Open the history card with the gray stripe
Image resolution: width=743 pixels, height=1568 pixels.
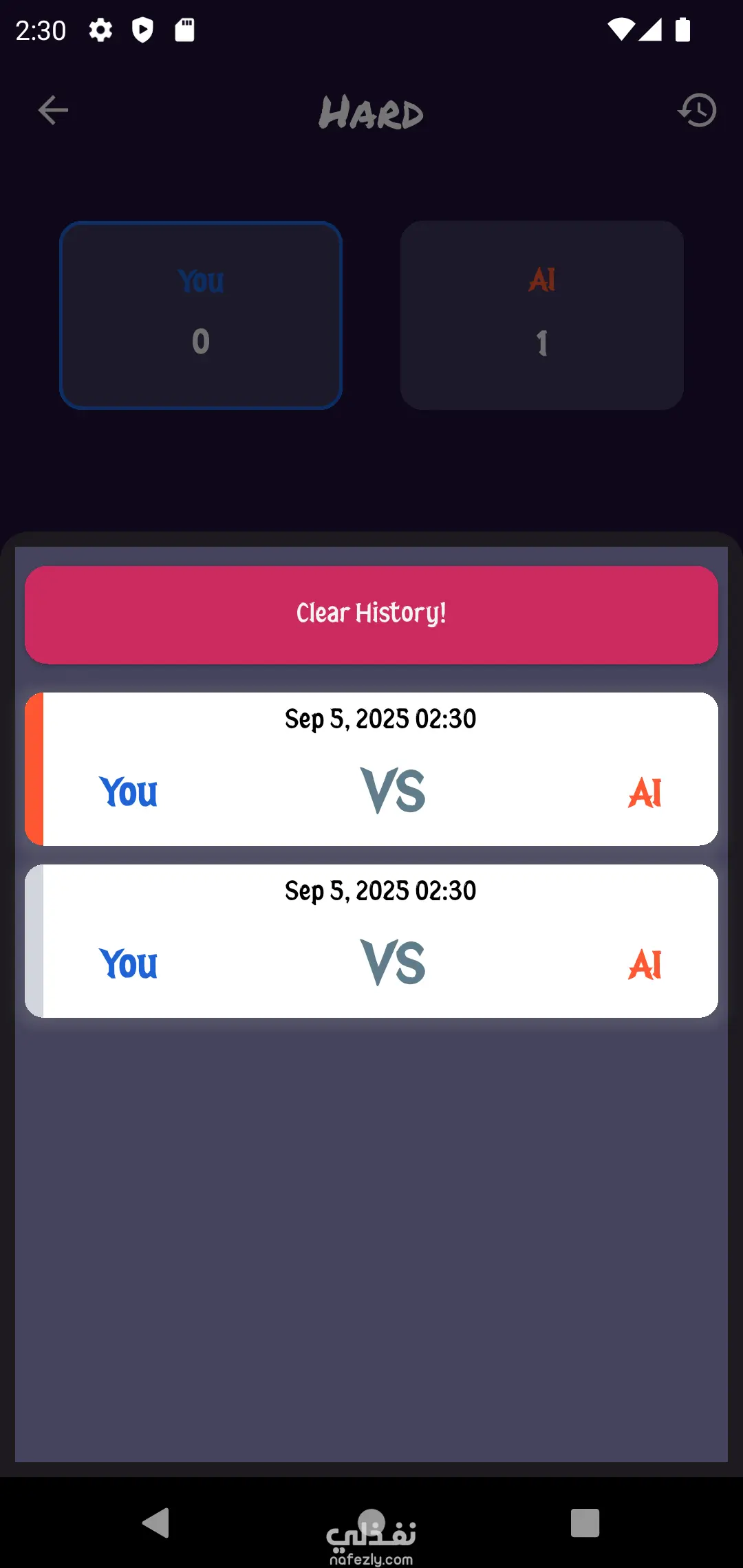371,941
